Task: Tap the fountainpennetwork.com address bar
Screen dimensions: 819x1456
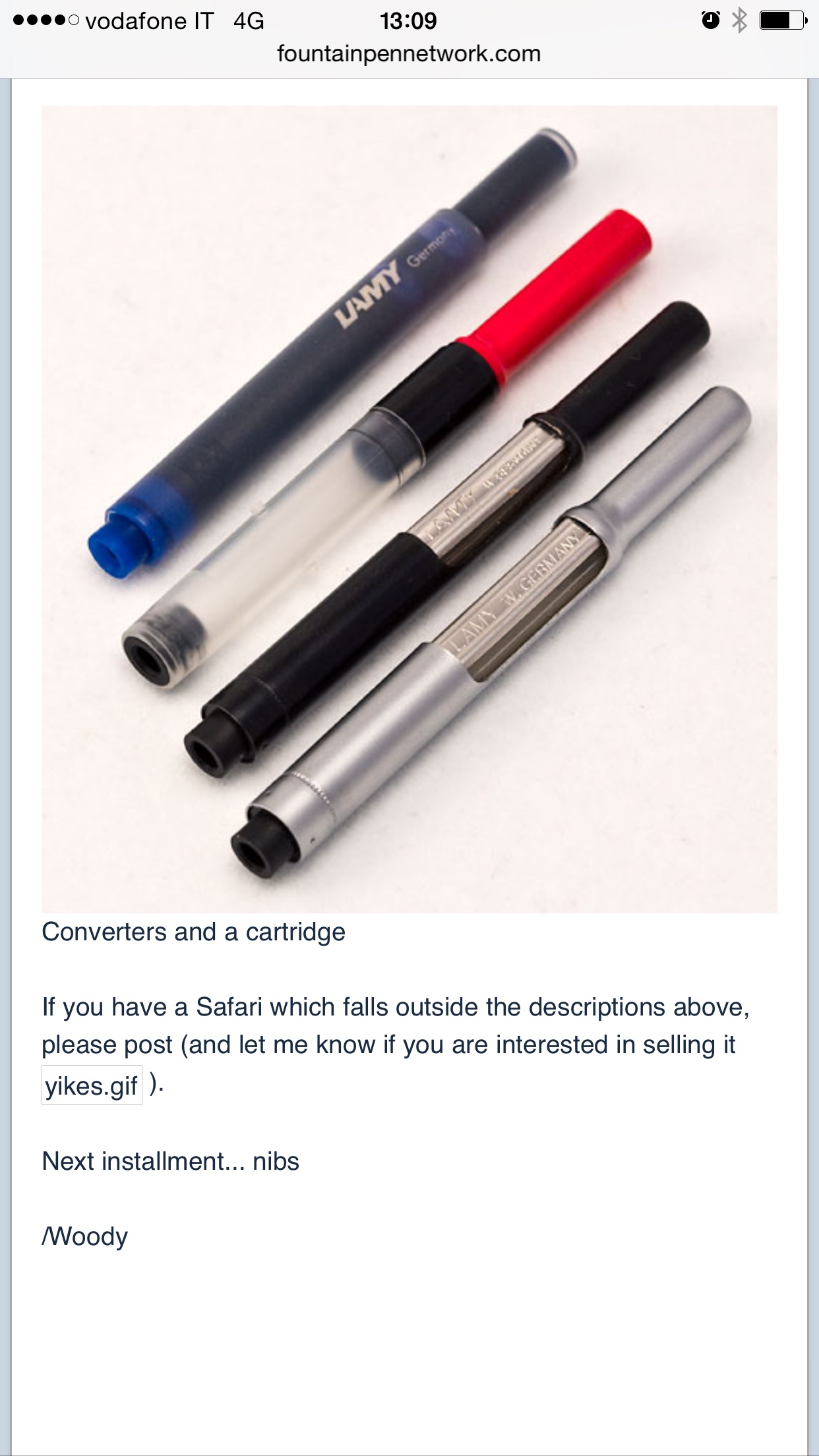Action: pyautogui.click(x=409, y=54)
